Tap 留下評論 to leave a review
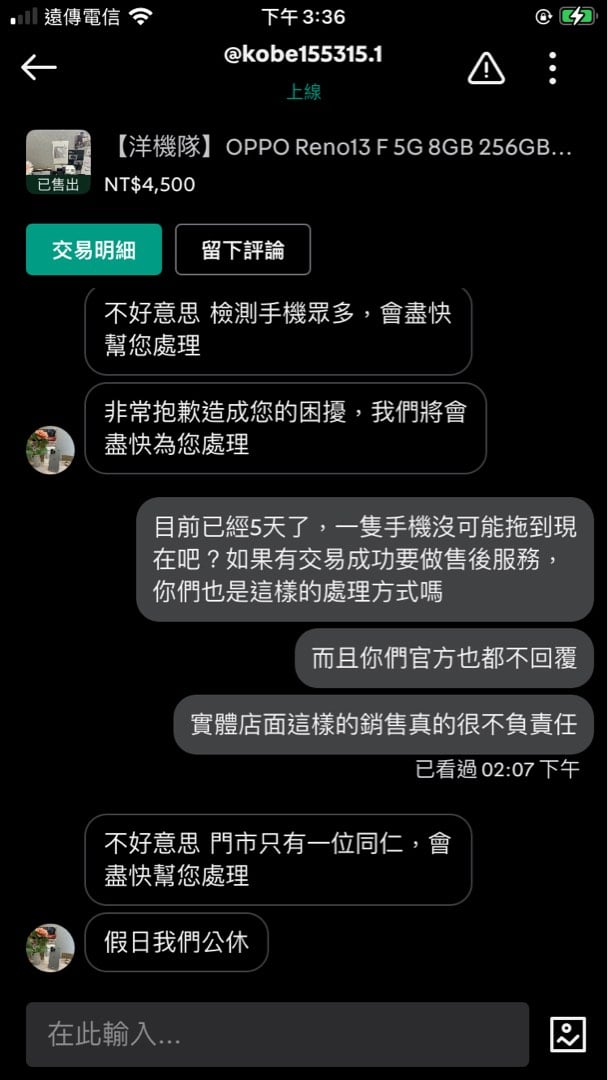This screenshot has height=1080, width=608. point(243,250)
